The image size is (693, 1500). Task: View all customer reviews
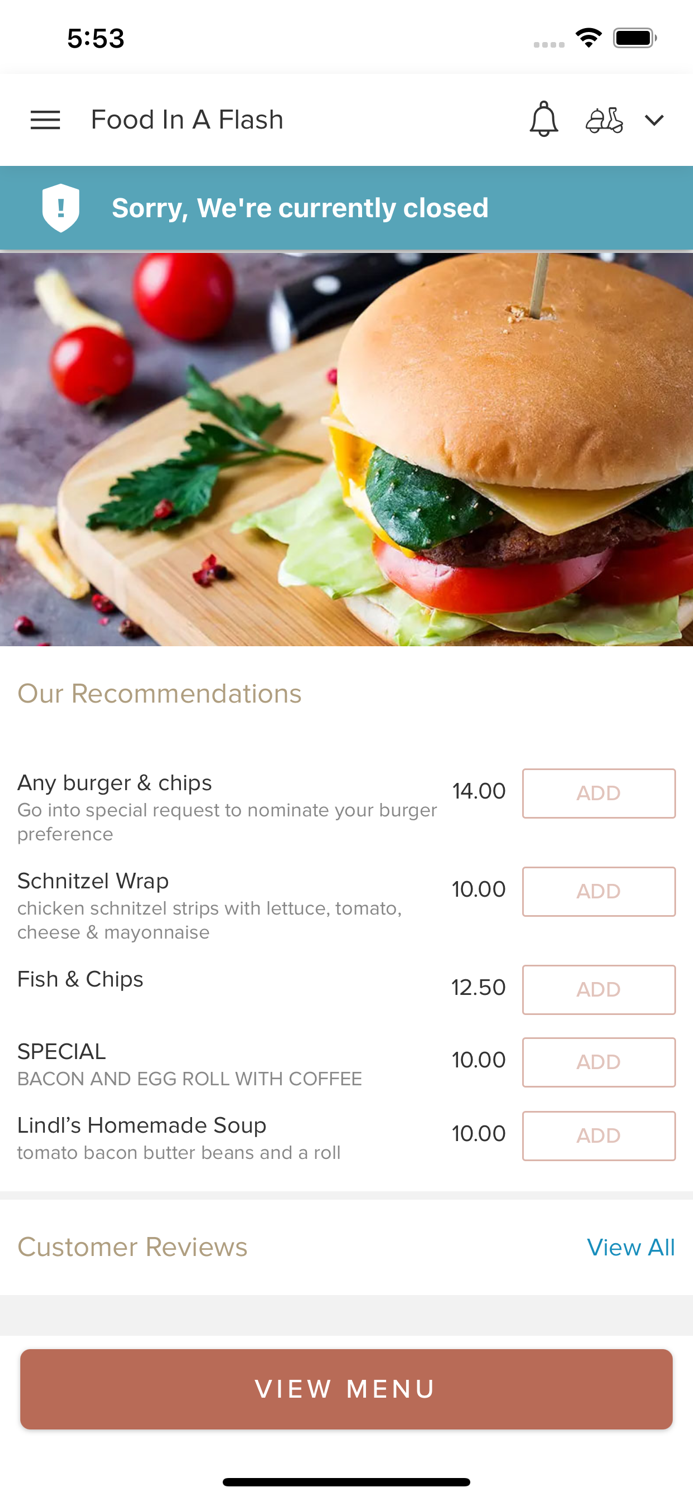(x=630, y=1247)
